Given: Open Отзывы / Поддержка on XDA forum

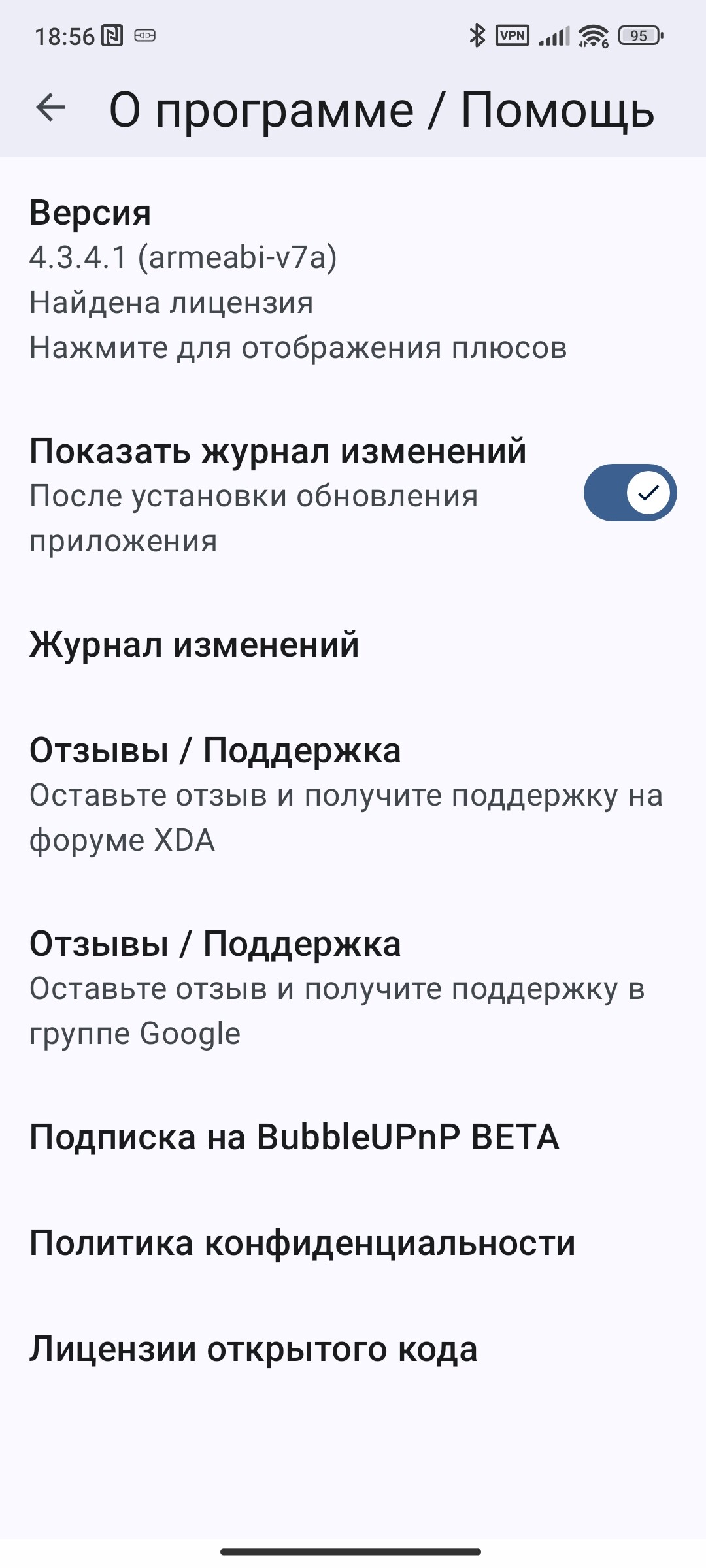Looking at the screenshot, I should [x=353, y=794].
